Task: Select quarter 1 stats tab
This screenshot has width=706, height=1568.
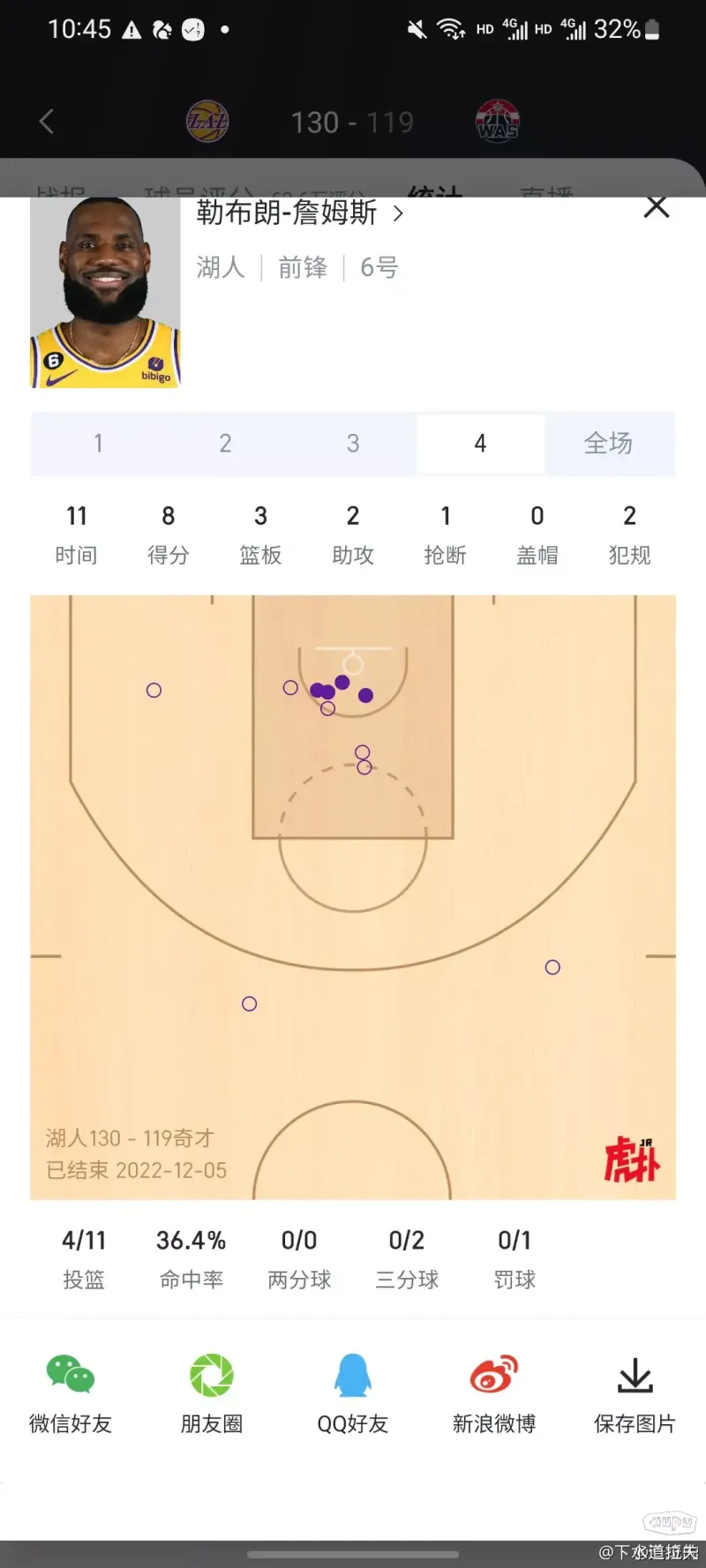Action: [x=98, y=444]
